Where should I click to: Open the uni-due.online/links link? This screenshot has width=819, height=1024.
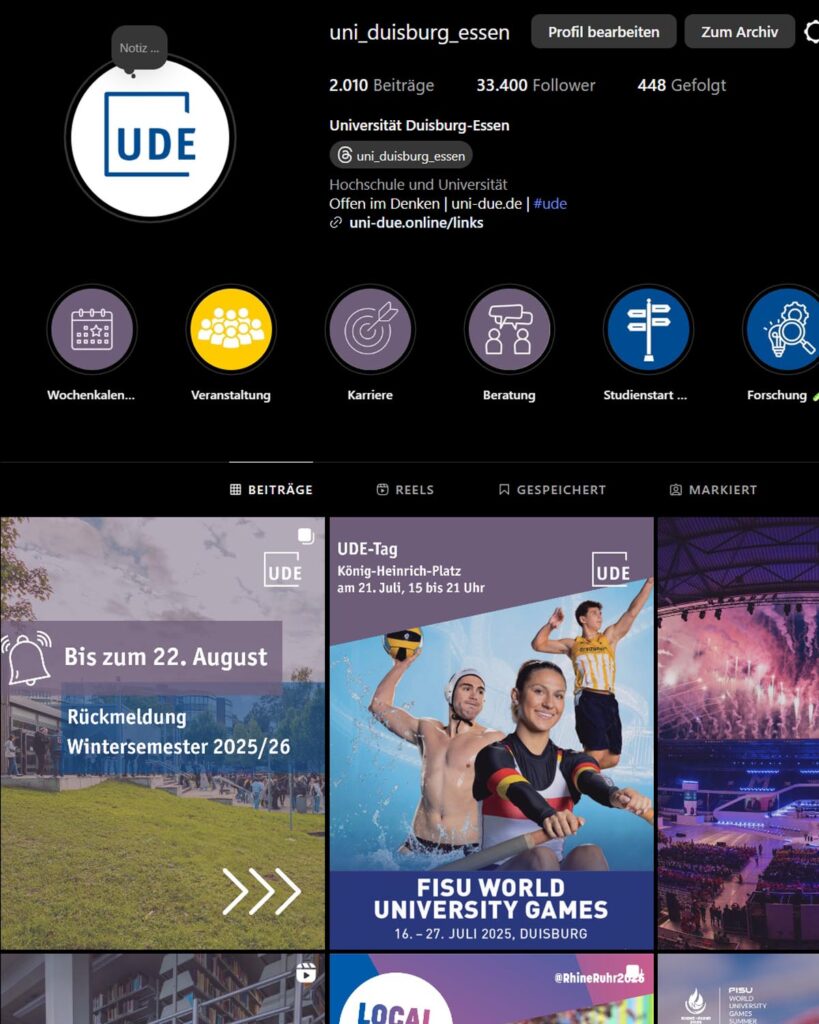[416, 223]
